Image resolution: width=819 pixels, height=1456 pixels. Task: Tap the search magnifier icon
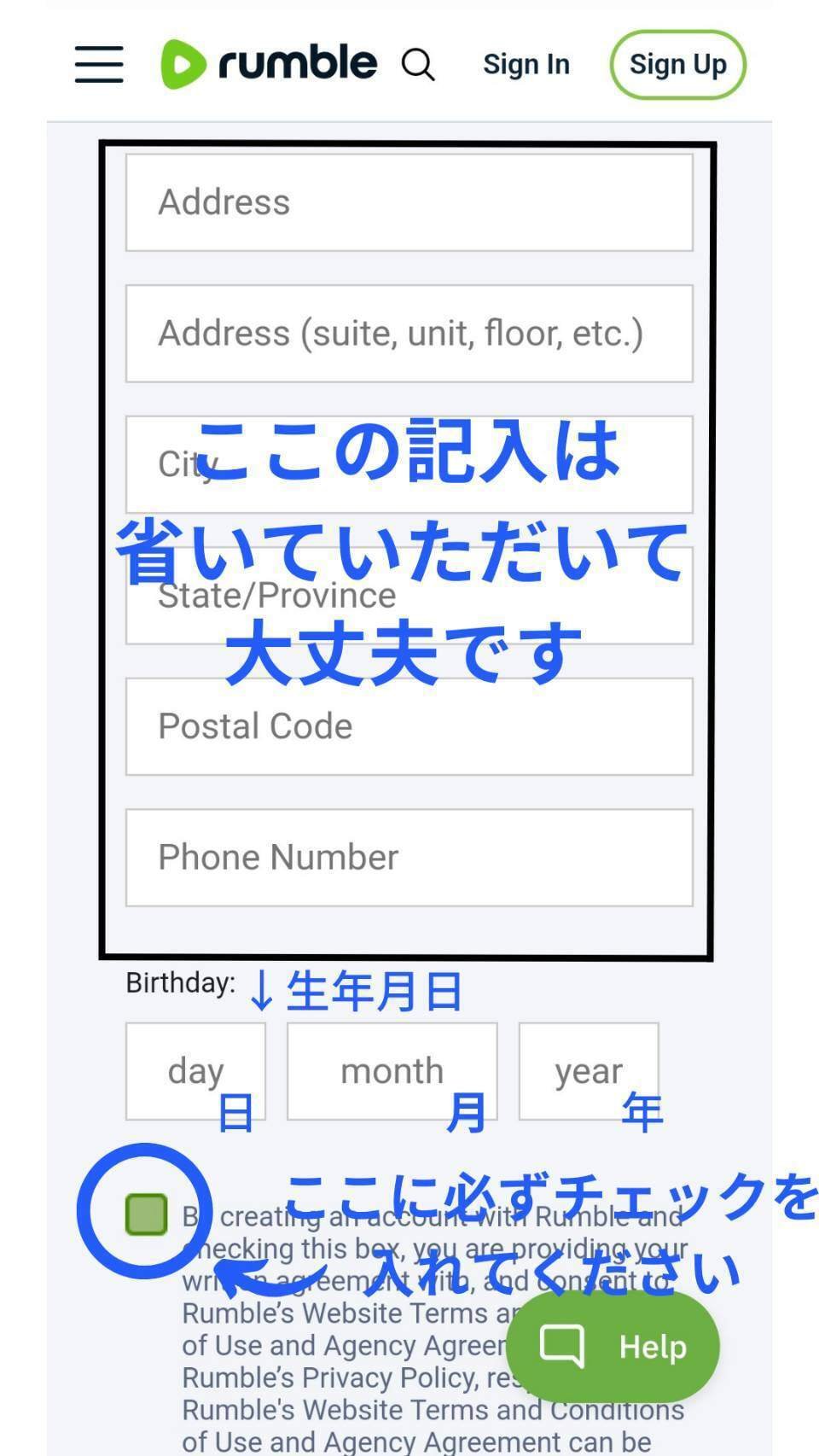[x=418, y=65]
